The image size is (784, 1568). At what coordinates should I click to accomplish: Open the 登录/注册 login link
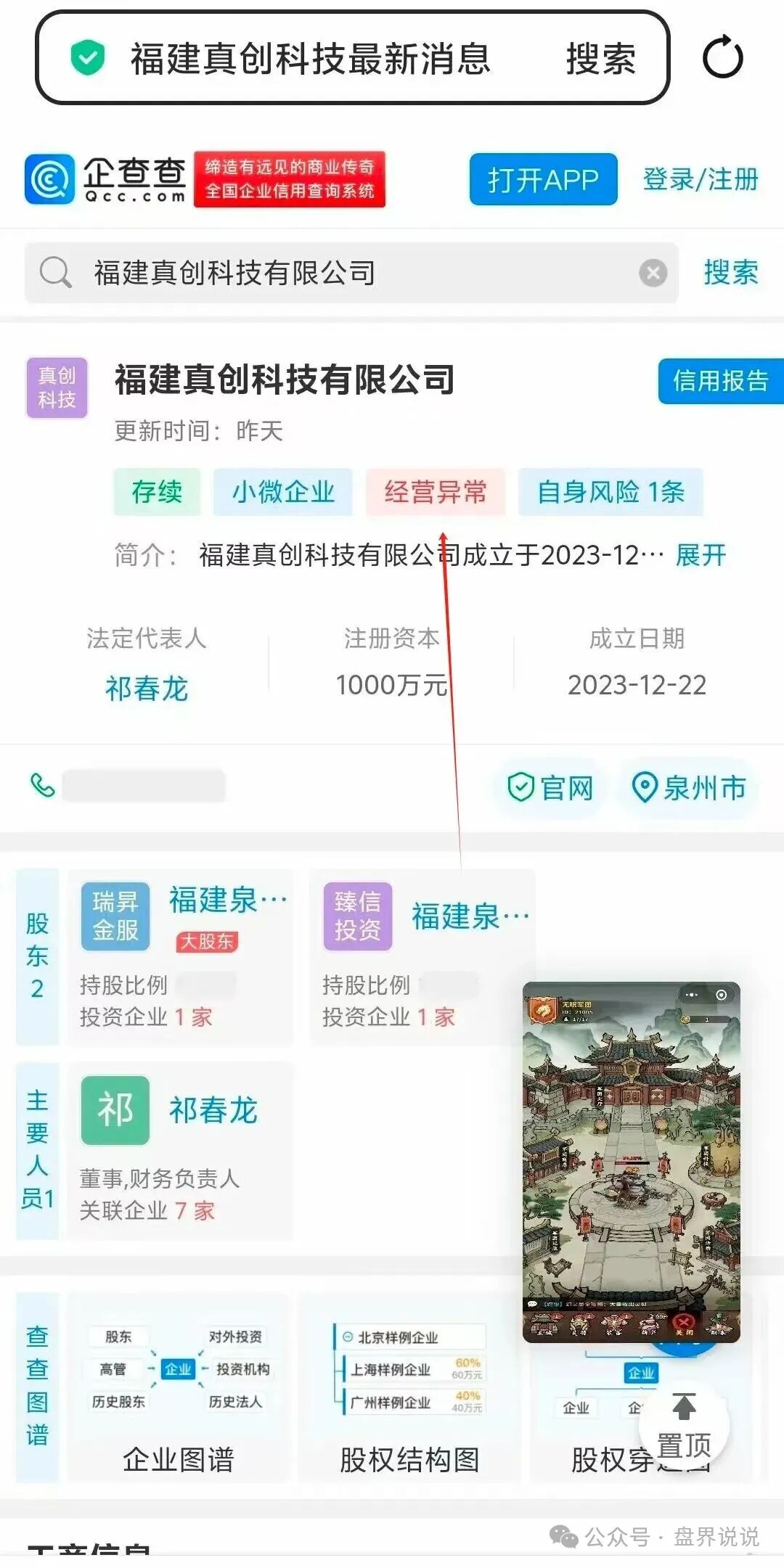pos(700,179)
